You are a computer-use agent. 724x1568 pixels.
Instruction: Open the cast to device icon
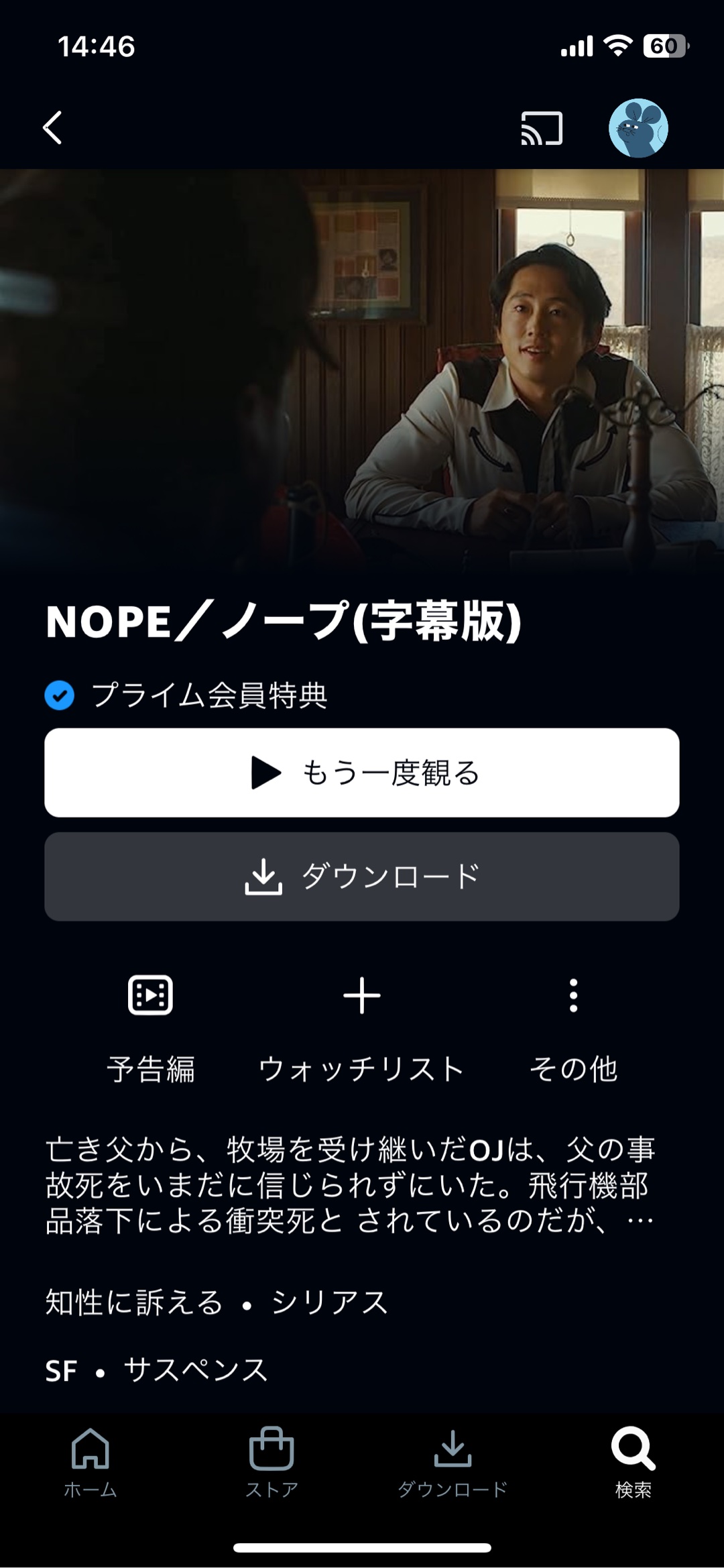(x=542, y=128)
